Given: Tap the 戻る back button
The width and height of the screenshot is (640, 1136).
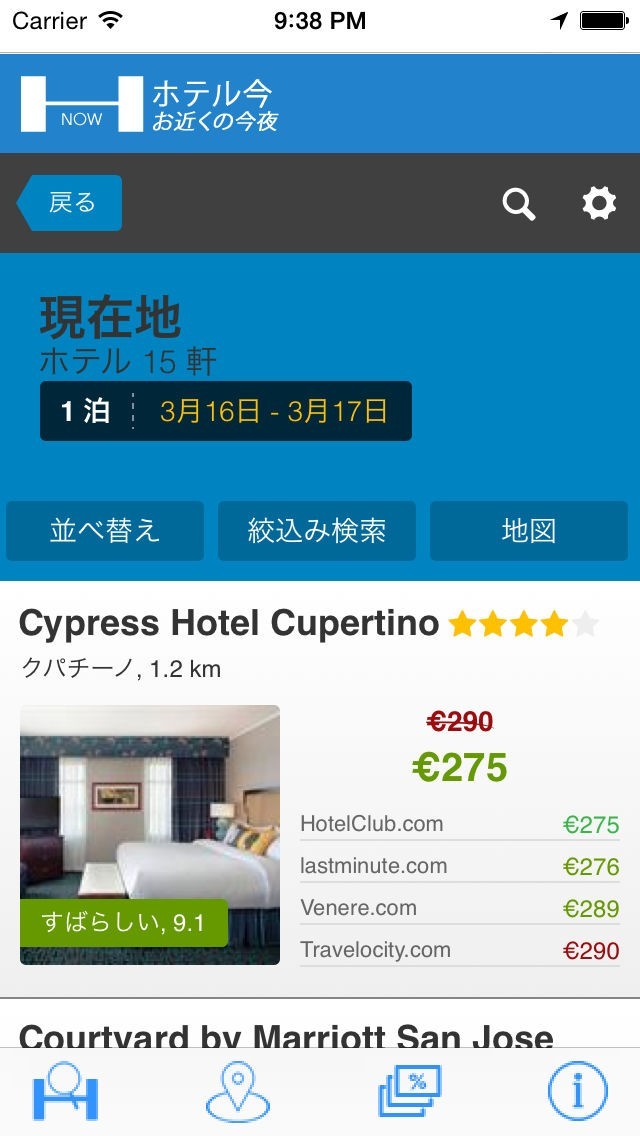Looking at the screenshot, I should (70, 203).
